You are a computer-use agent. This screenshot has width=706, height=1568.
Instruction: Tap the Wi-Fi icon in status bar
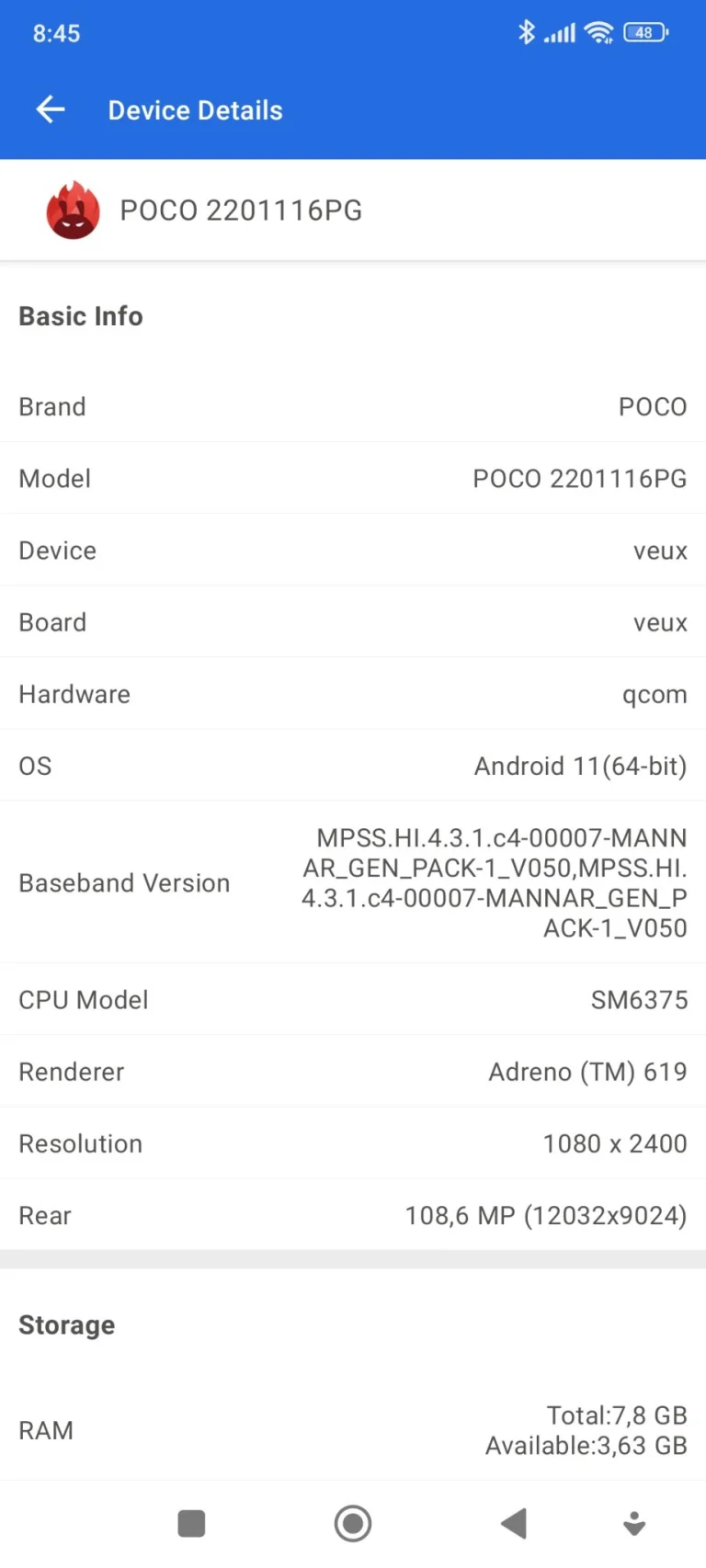coord(598,32)
